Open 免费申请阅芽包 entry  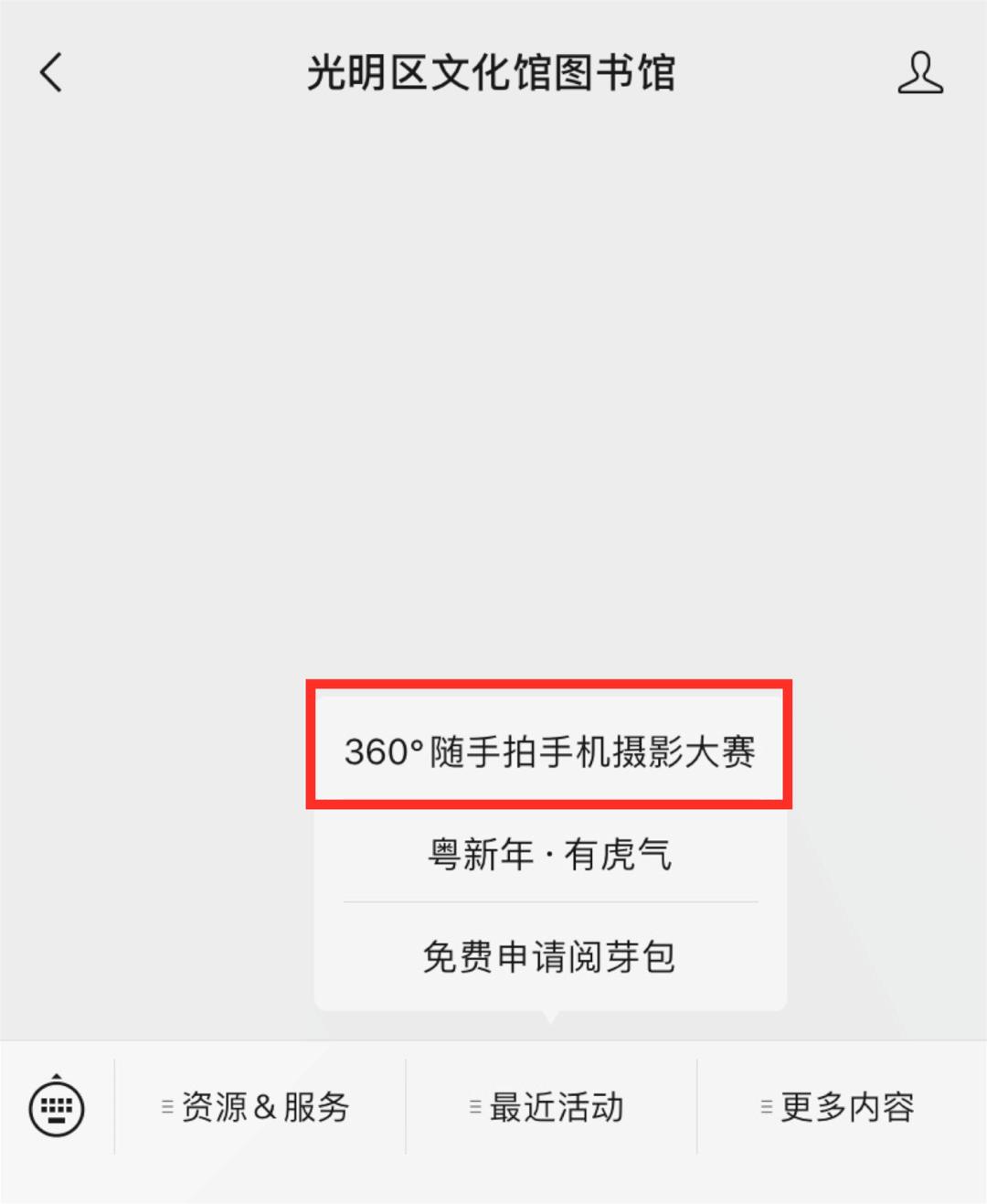click(x=549, y=957)
